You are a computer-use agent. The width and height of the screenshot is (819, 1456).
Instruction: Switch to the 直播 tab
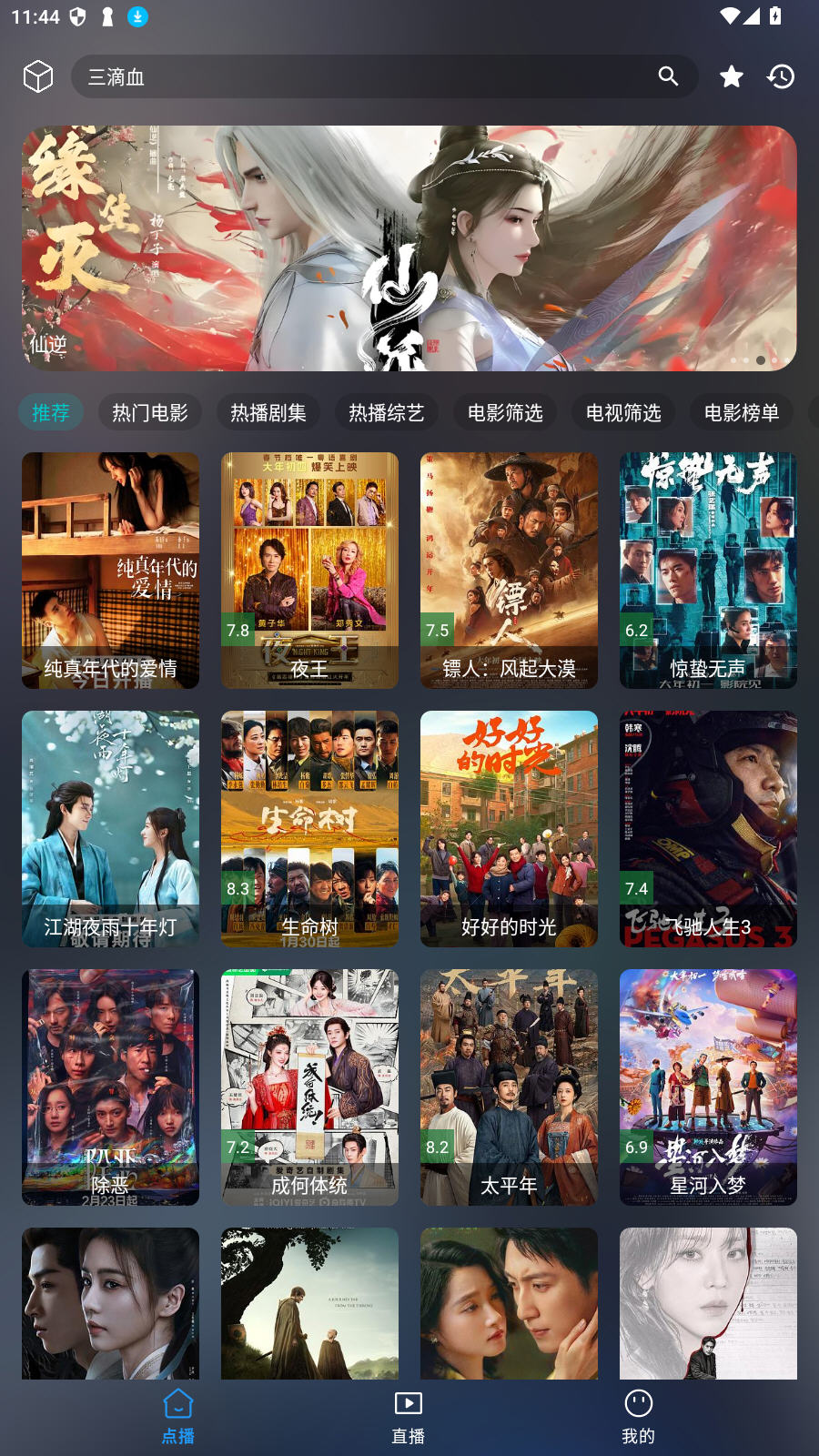click(x=409, y=1417)
